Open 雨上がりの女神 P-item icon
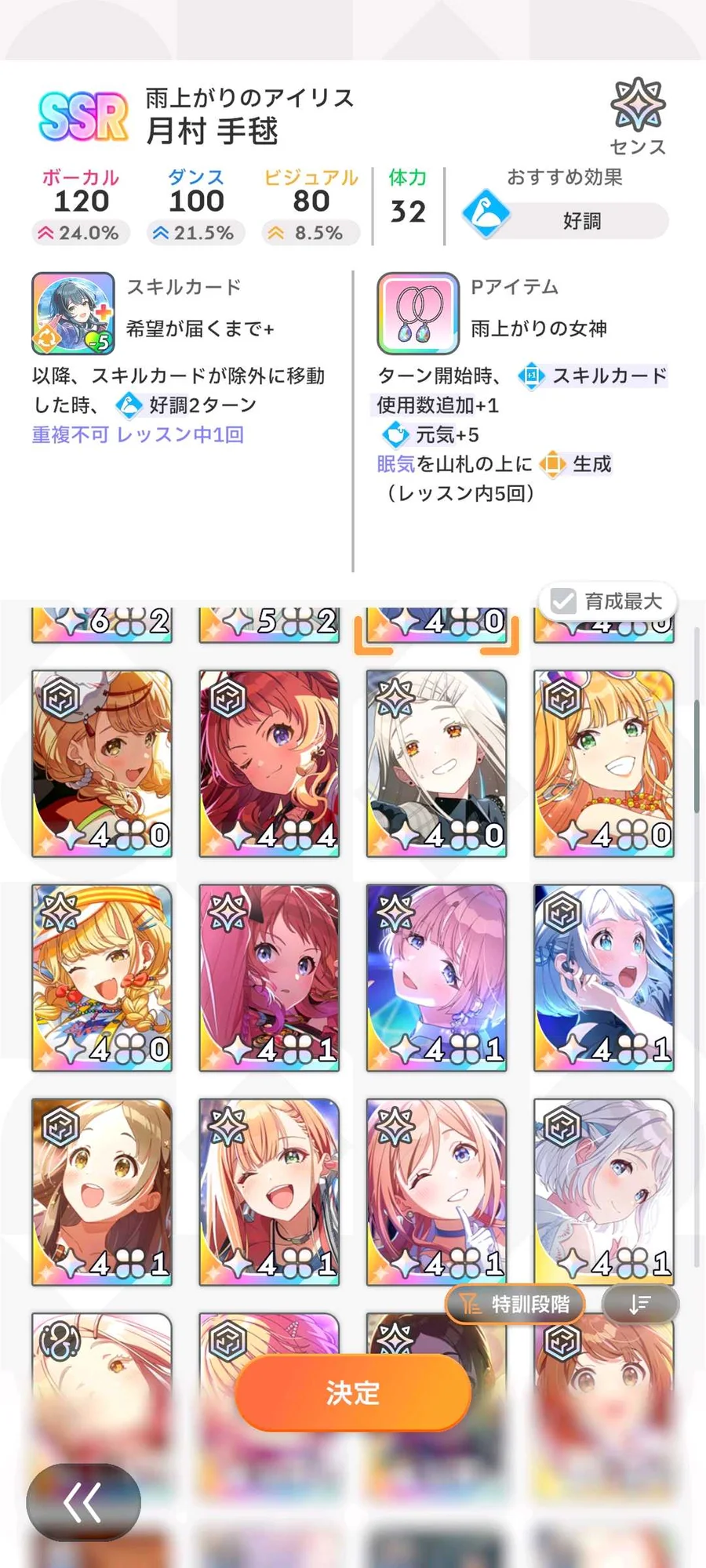 418,314
